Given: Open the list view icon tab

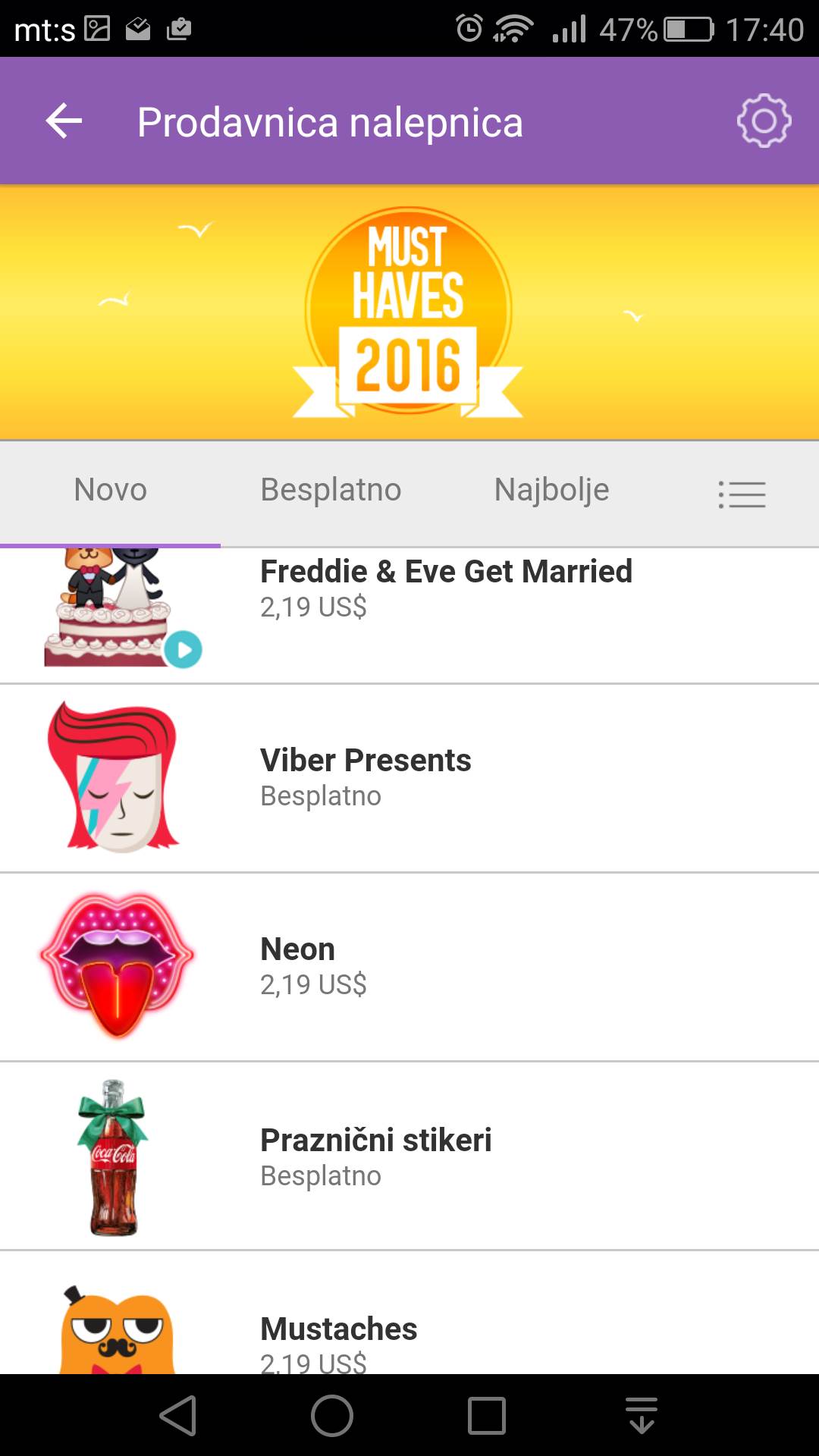Looking at the screenshot, I should [x=742, y=494].
